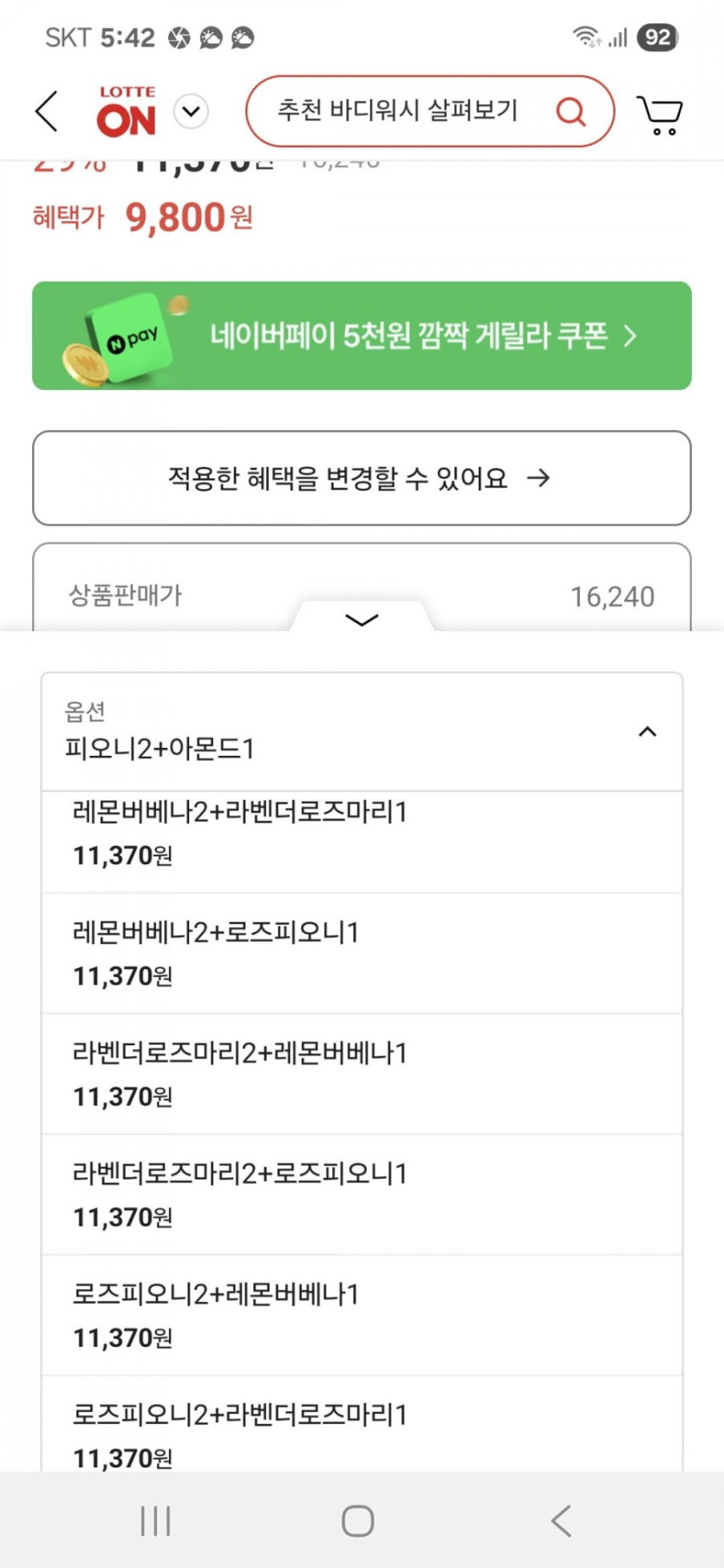This screenshot has height=1568, width=724.
Task: Open 적용한 혜택을 변경할 수 있어요
Action: pos(362,478)
